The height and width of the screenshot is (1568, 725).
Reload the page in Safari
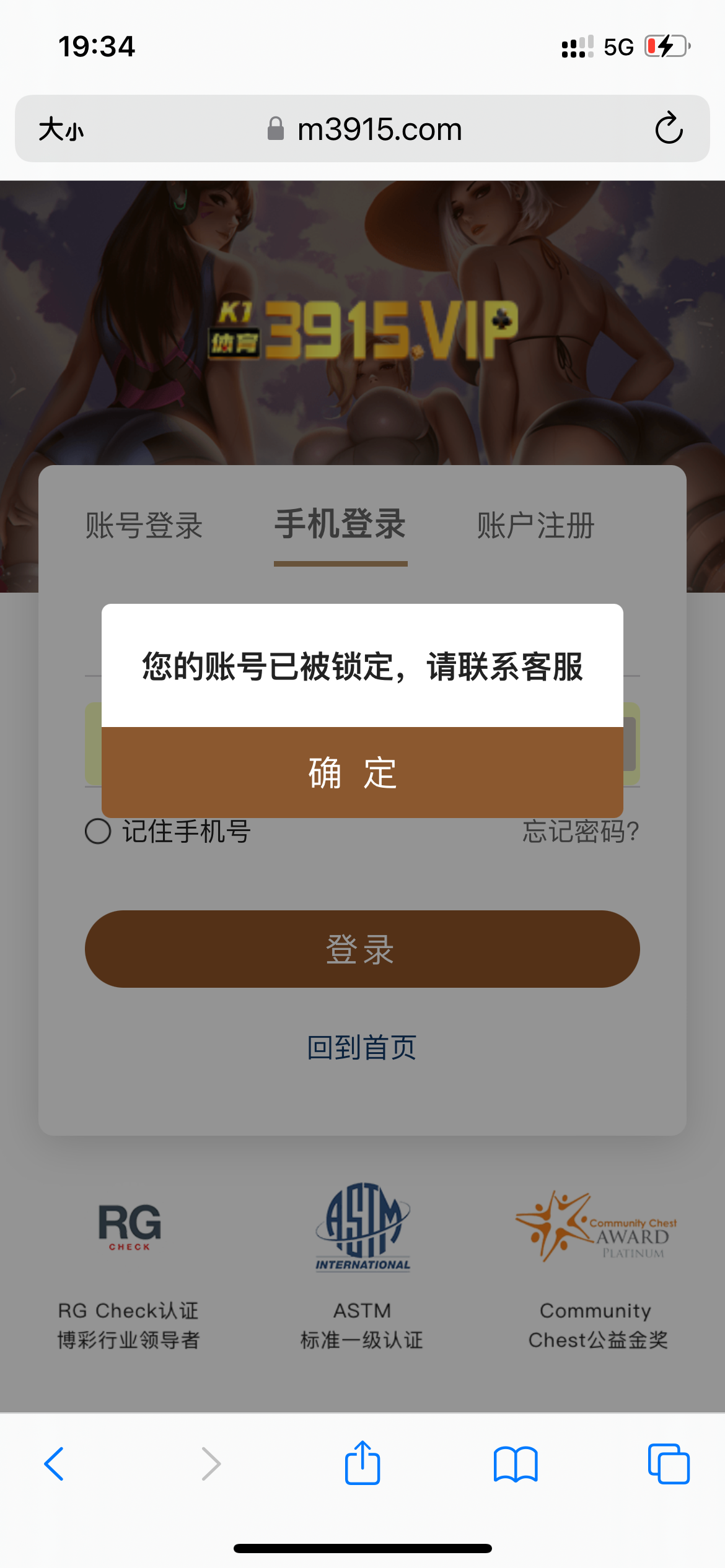tap(669, 129)
